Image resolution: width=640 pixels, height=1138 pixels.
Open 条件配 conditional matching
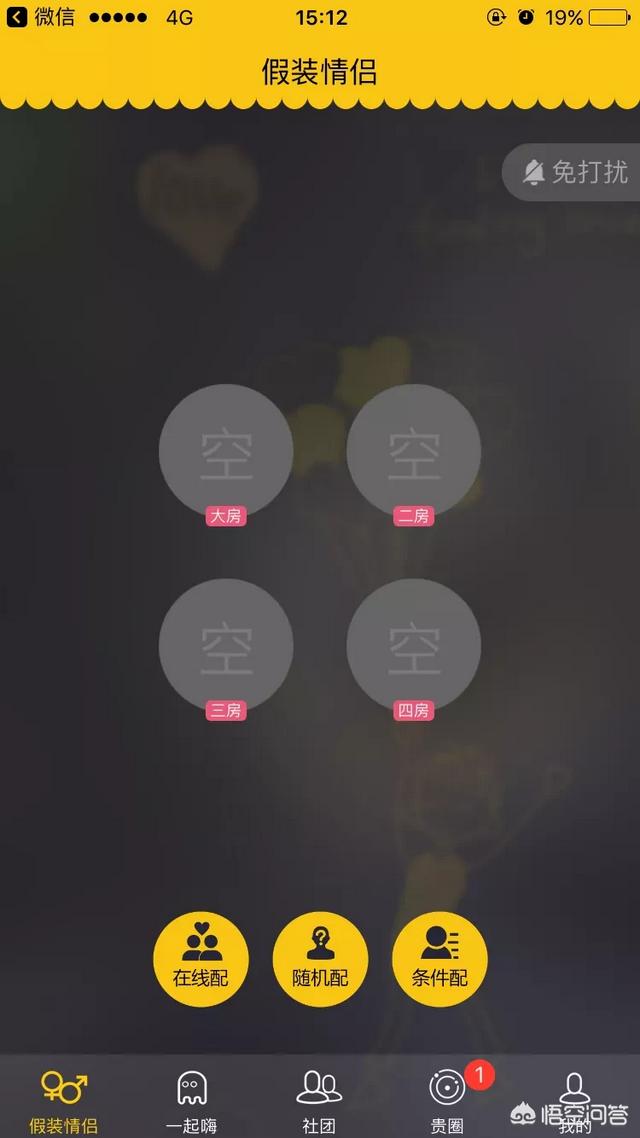click(440, 958)
